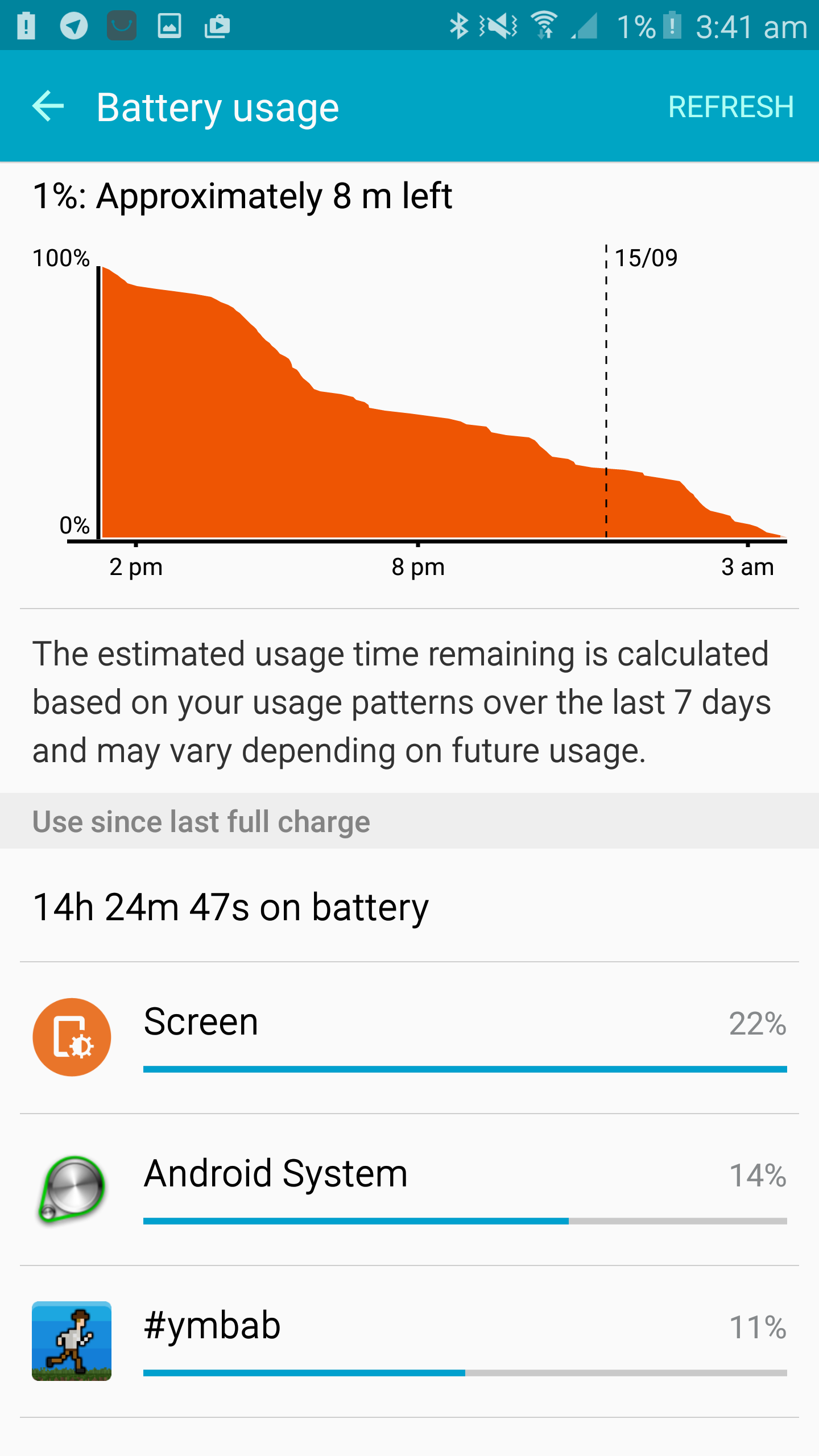The image size is (819, 1456).
Task: Open Screen battery usage details
Action: pos(409,1038)
